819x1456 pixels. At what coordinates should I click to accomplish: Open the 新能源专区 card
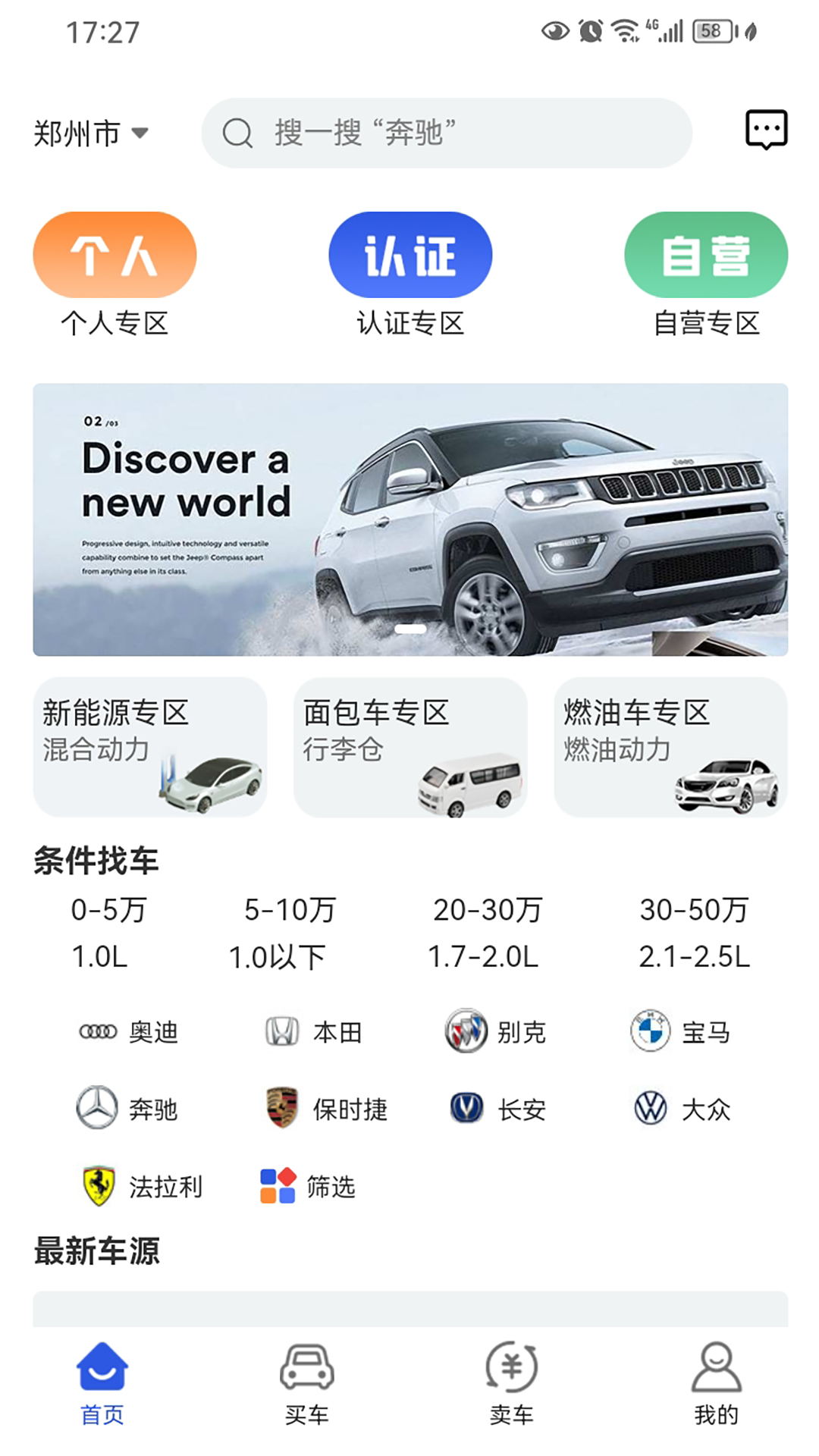pos(150,747)
